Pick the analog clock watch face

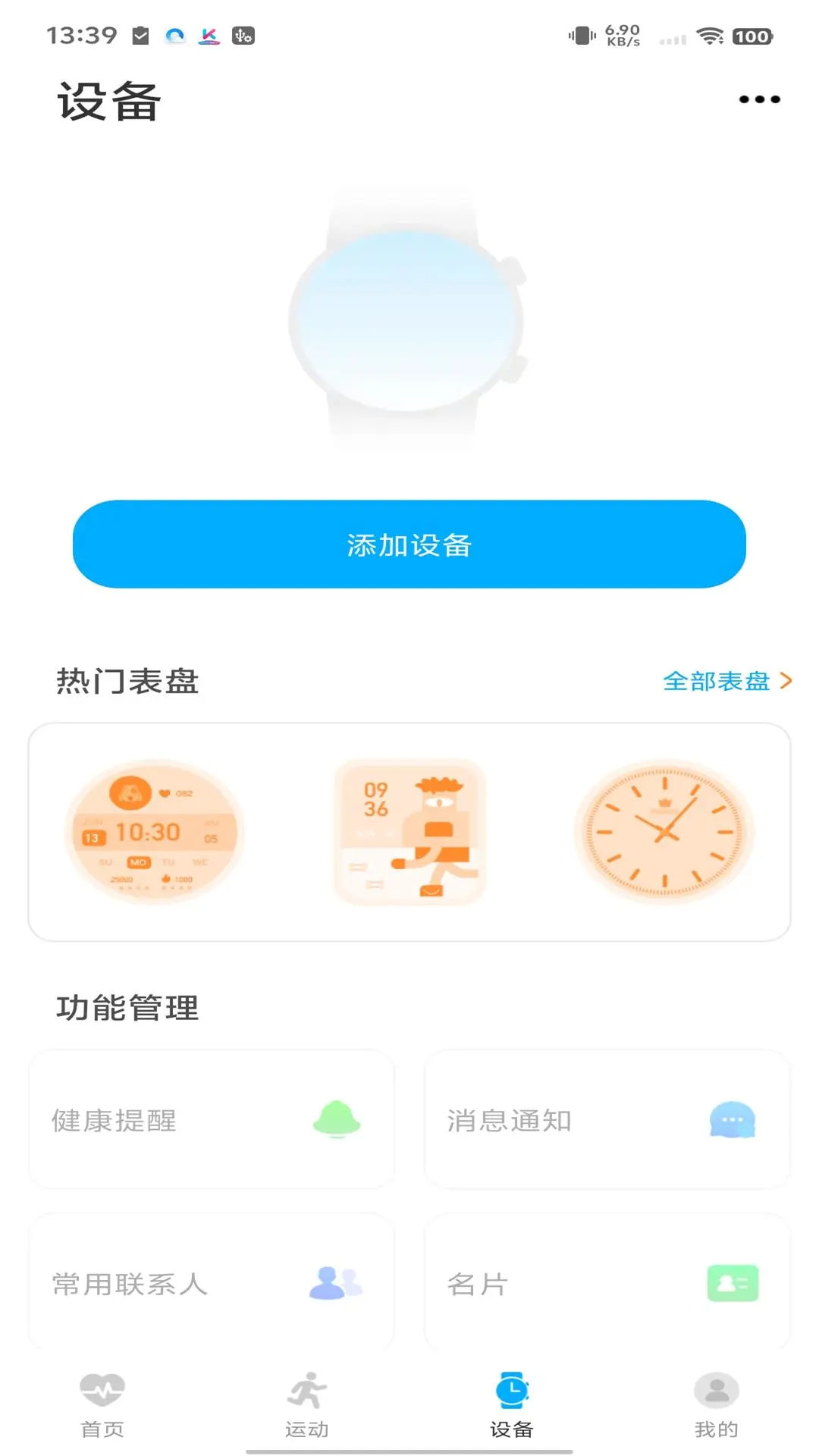pyautogui.click(x=664, y=830)
